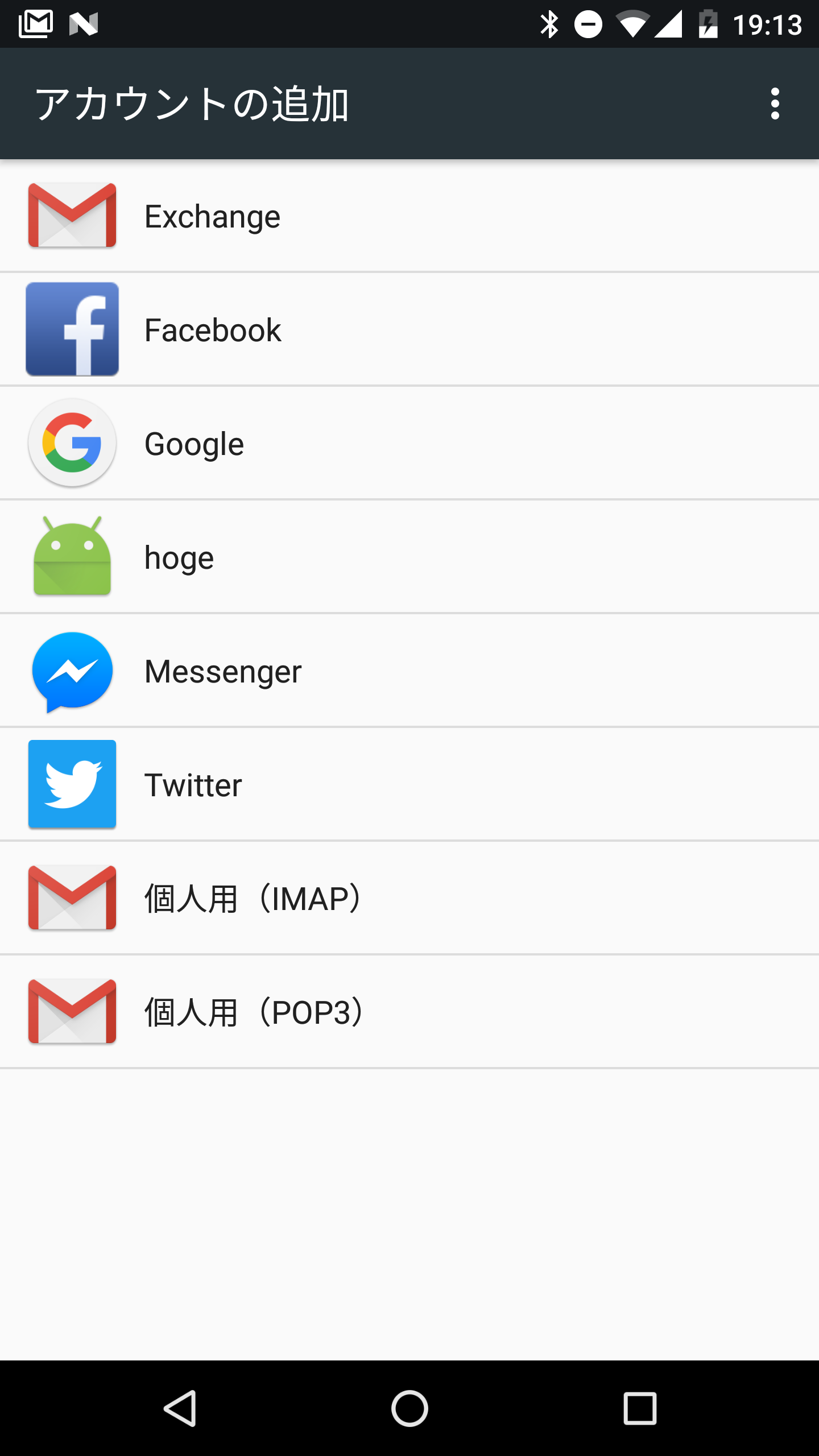The width and height of the screenshot is (819, 1456).
Task: Open the overflow menu
Action: (775, 104)
